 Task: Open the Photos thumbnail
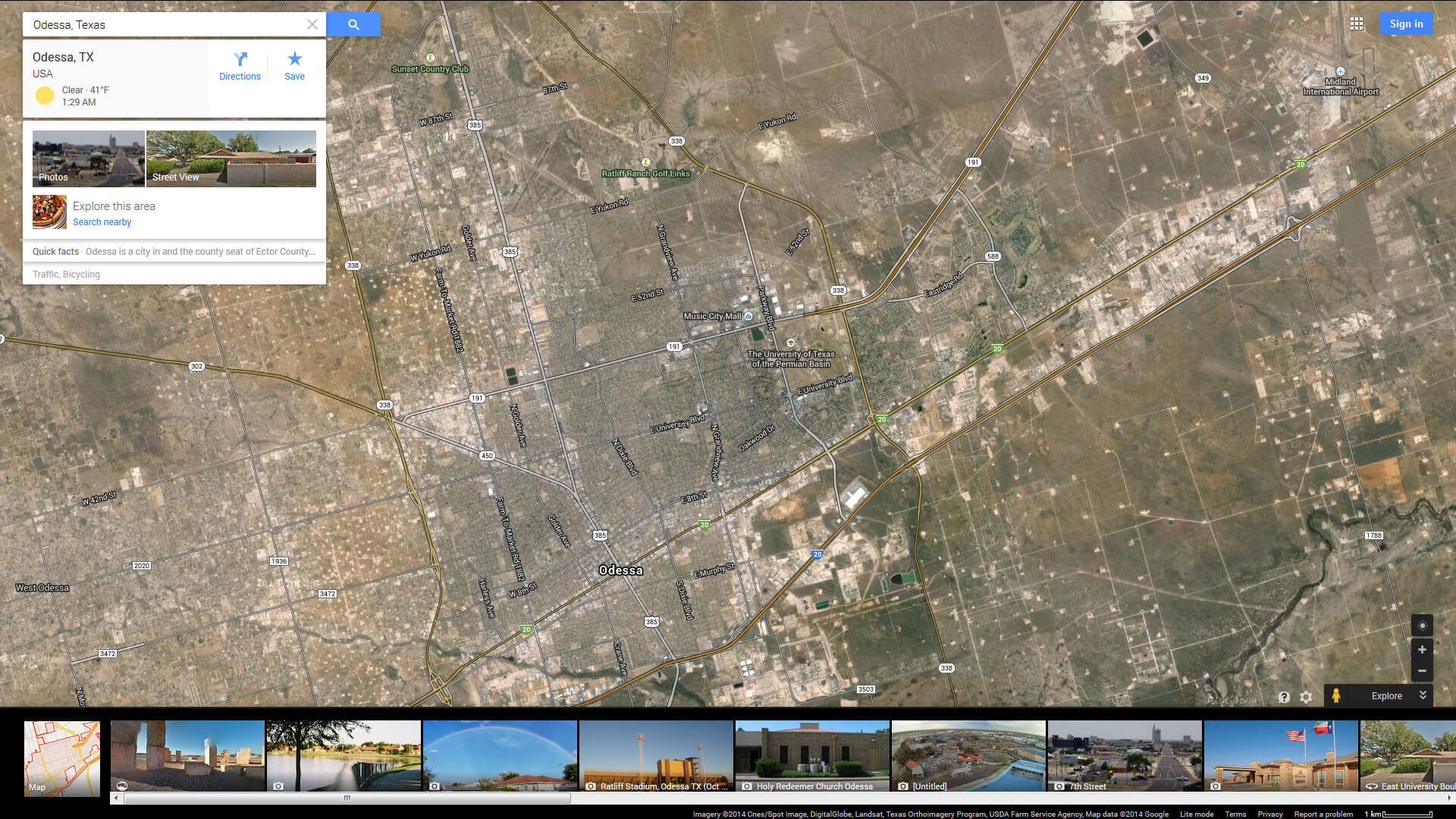(88, 158)
